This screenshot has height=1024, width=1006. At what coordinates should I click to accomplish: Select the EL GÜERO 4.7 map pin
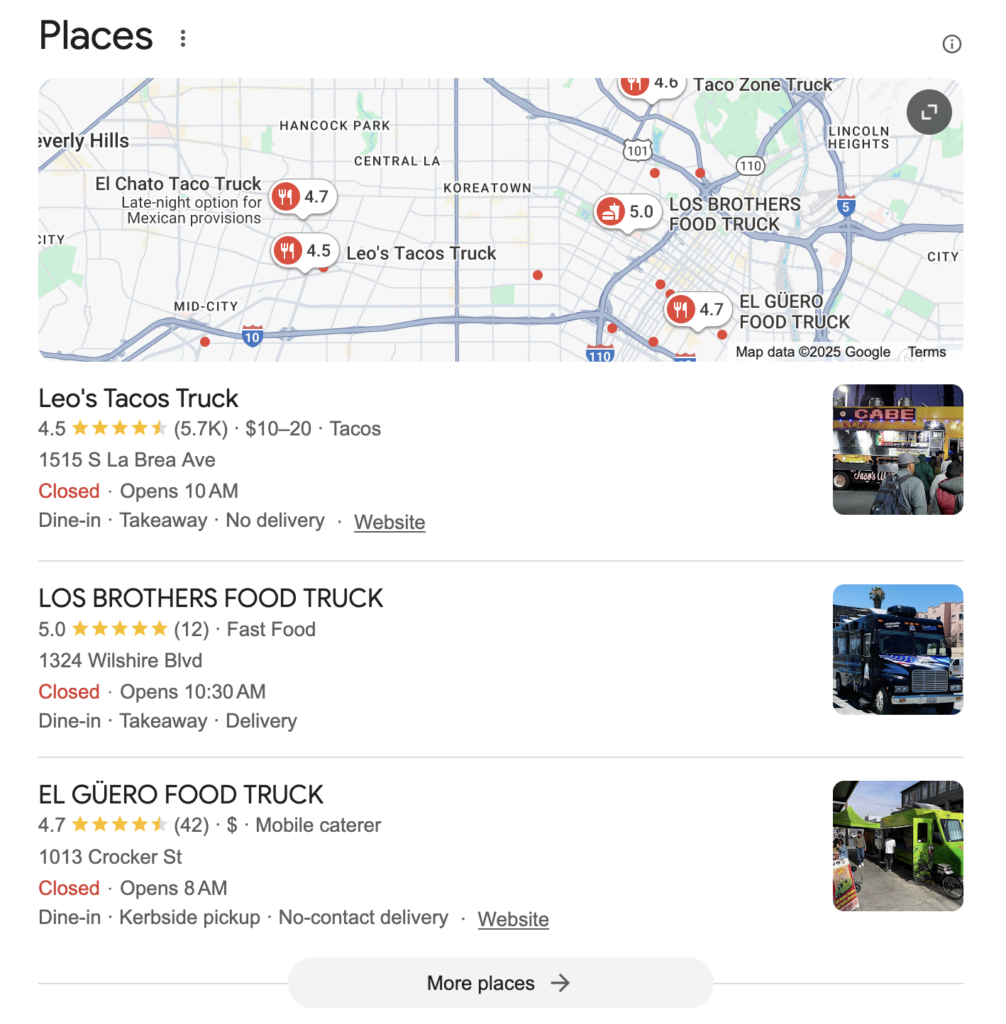click(696, 310)
